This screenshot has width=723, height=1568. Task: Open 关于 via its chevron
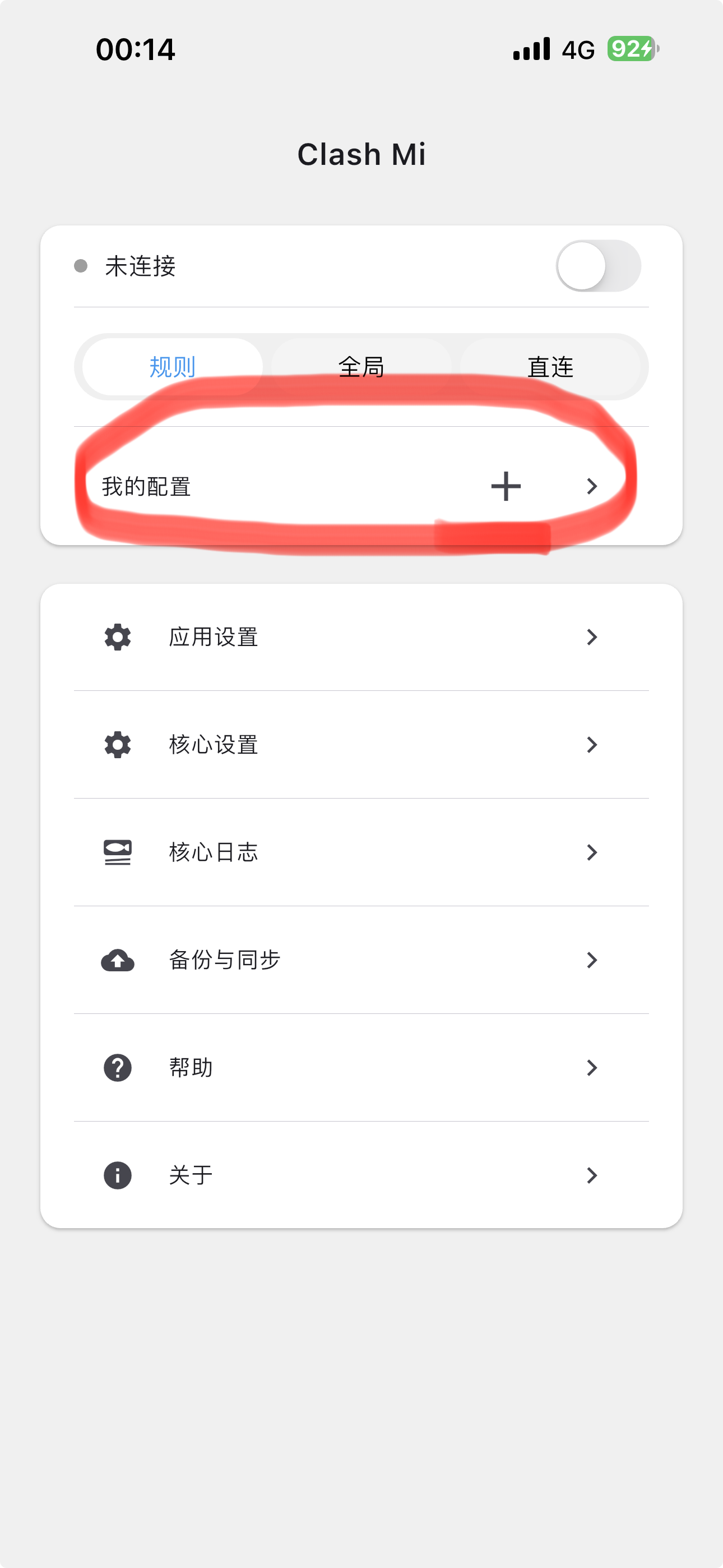tap(592, 1174)
